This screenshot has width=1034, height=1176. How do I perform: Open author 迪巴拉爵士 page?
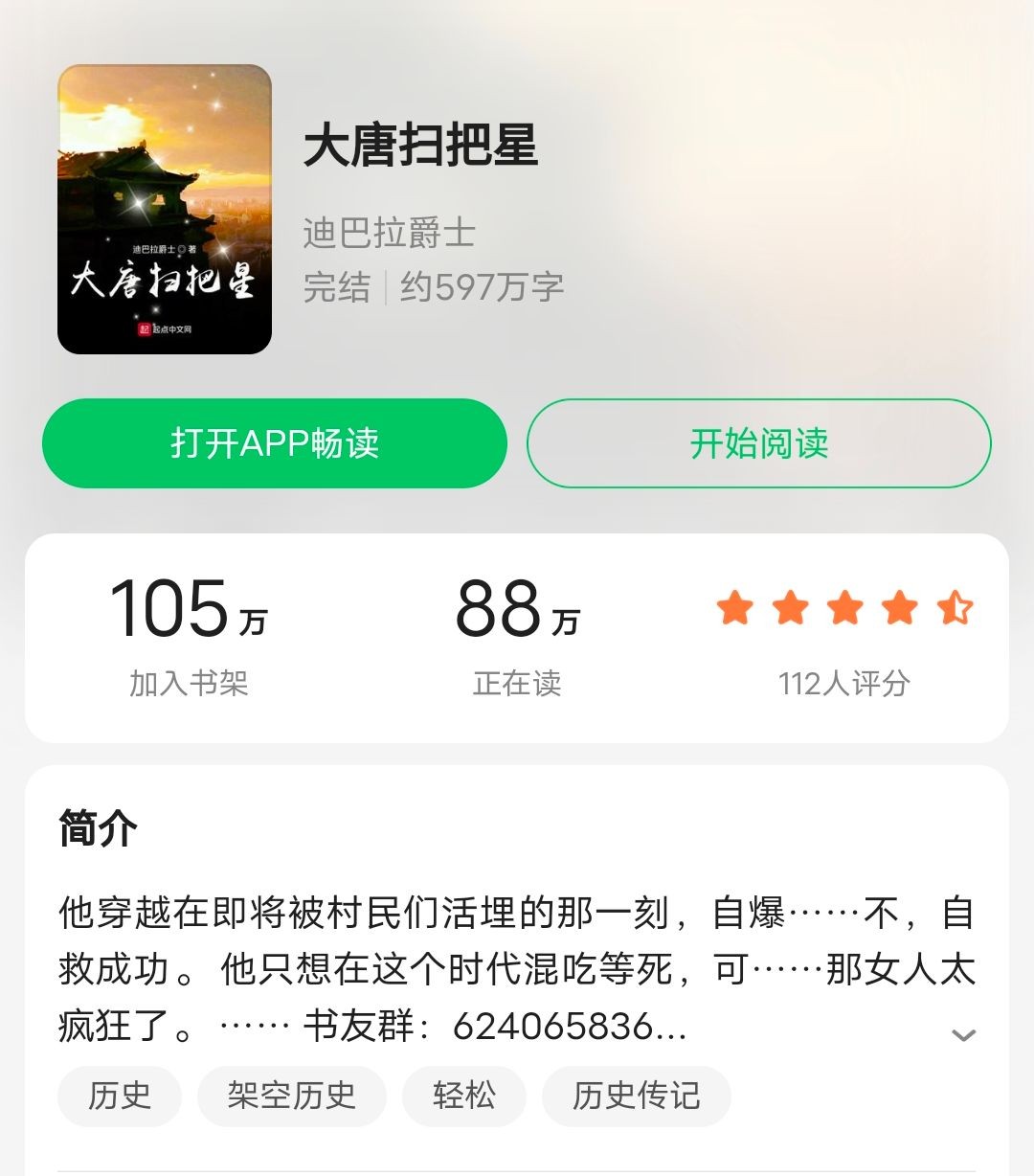pyautogui.click(x=389, y=234)
